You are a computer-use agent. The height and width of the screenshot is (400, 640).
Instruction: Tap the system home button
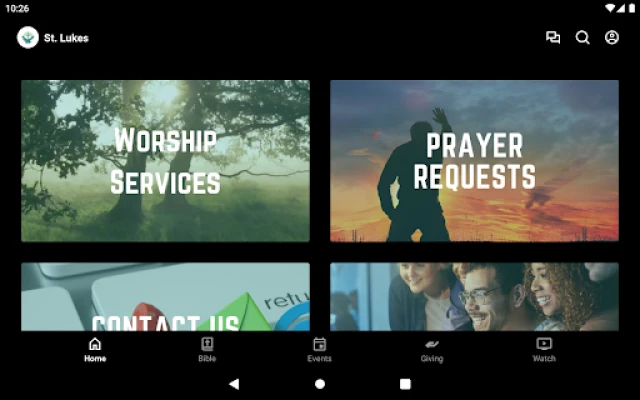[320, 384]
